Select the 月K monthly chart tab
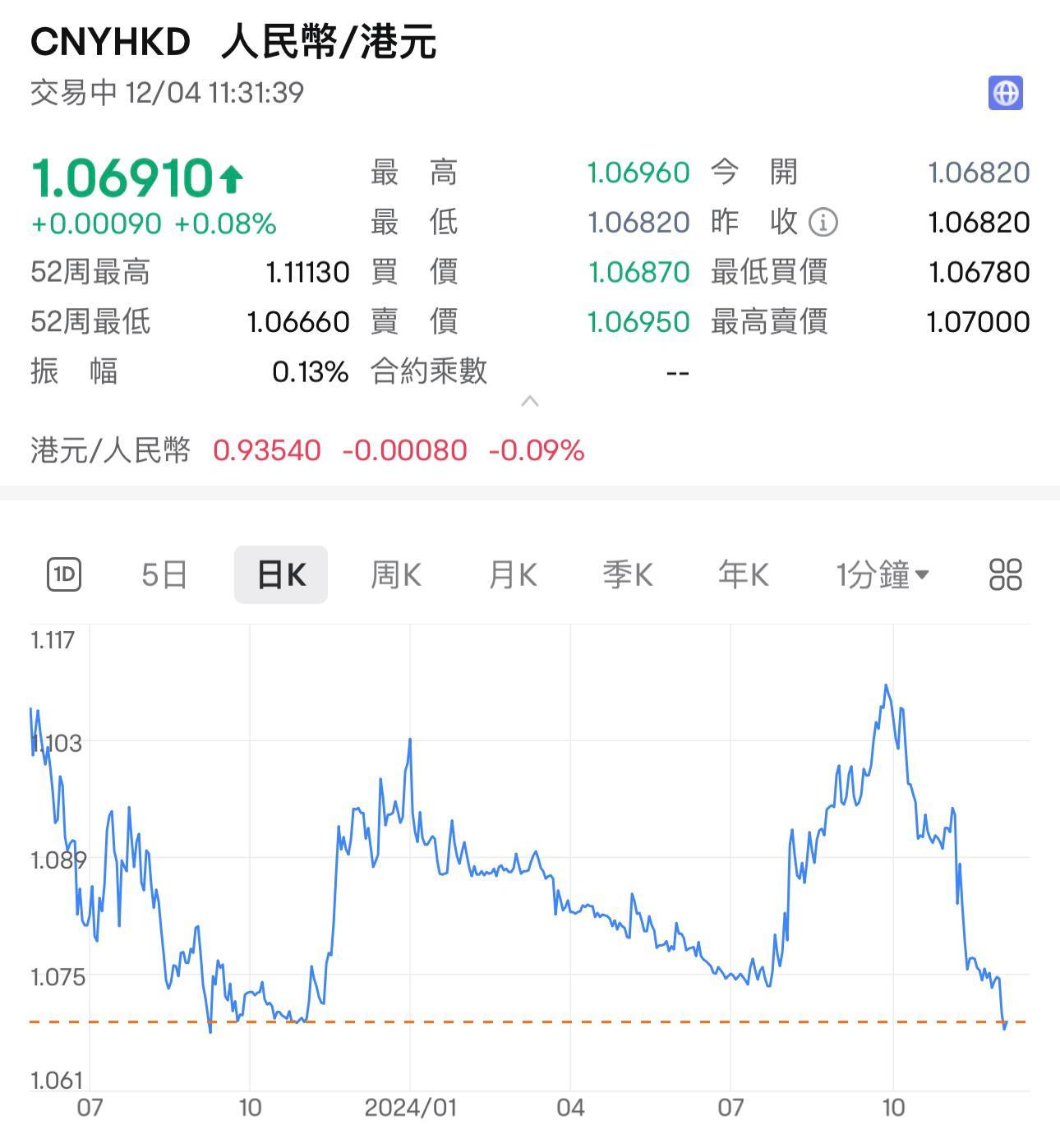This screenshot has height=1148, width=1060. tap(511, 574)
